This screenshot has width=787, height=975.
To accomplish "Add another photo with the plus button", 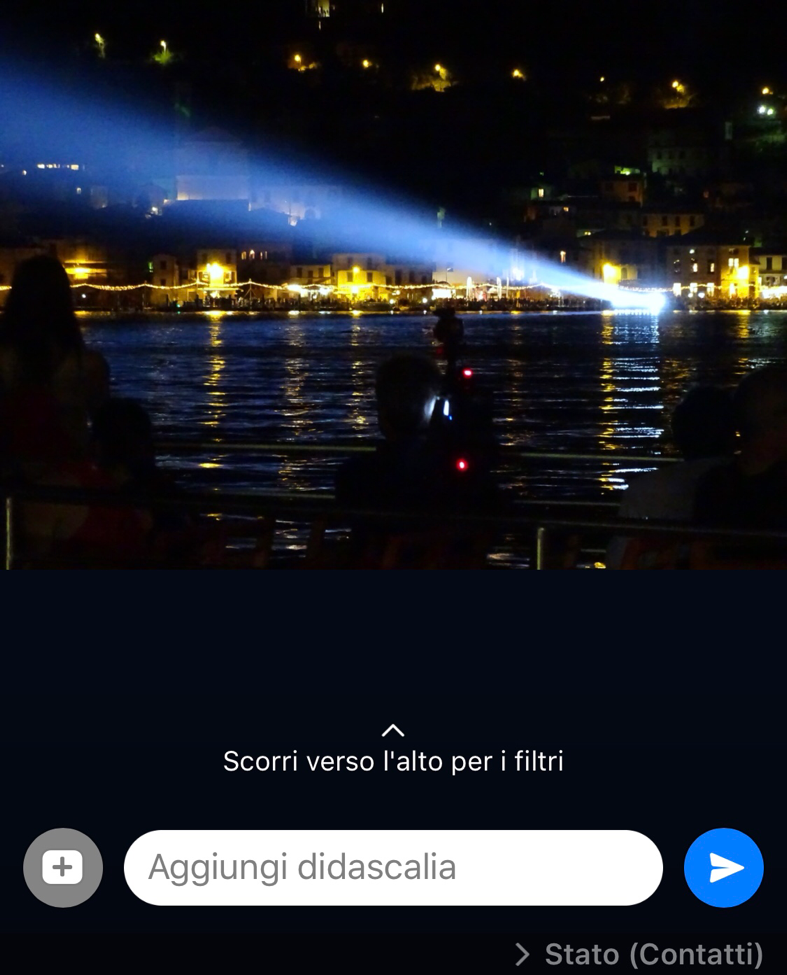I will [63, 867].
